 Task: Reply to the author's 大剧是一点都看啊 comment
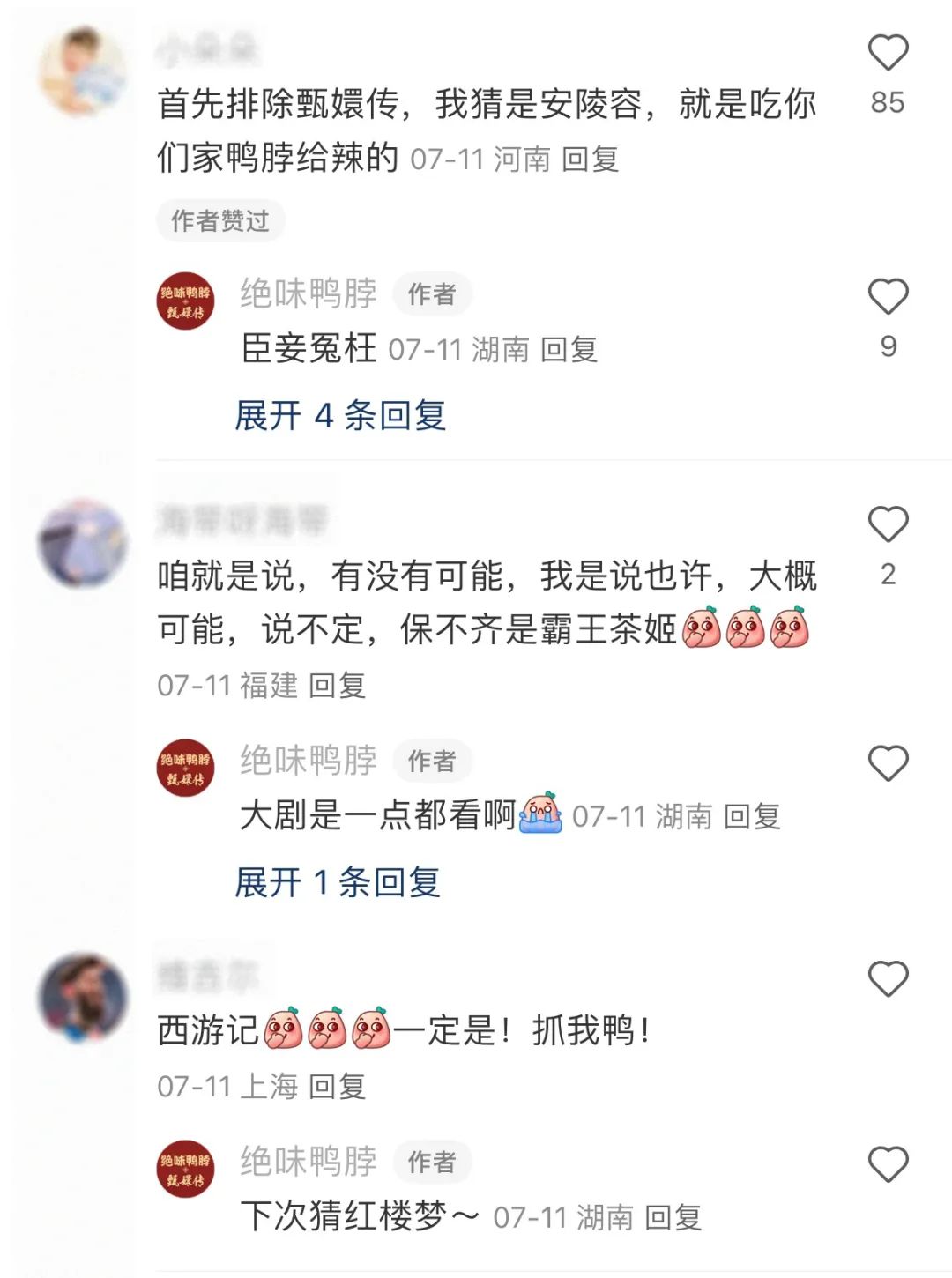pos(751,817)
